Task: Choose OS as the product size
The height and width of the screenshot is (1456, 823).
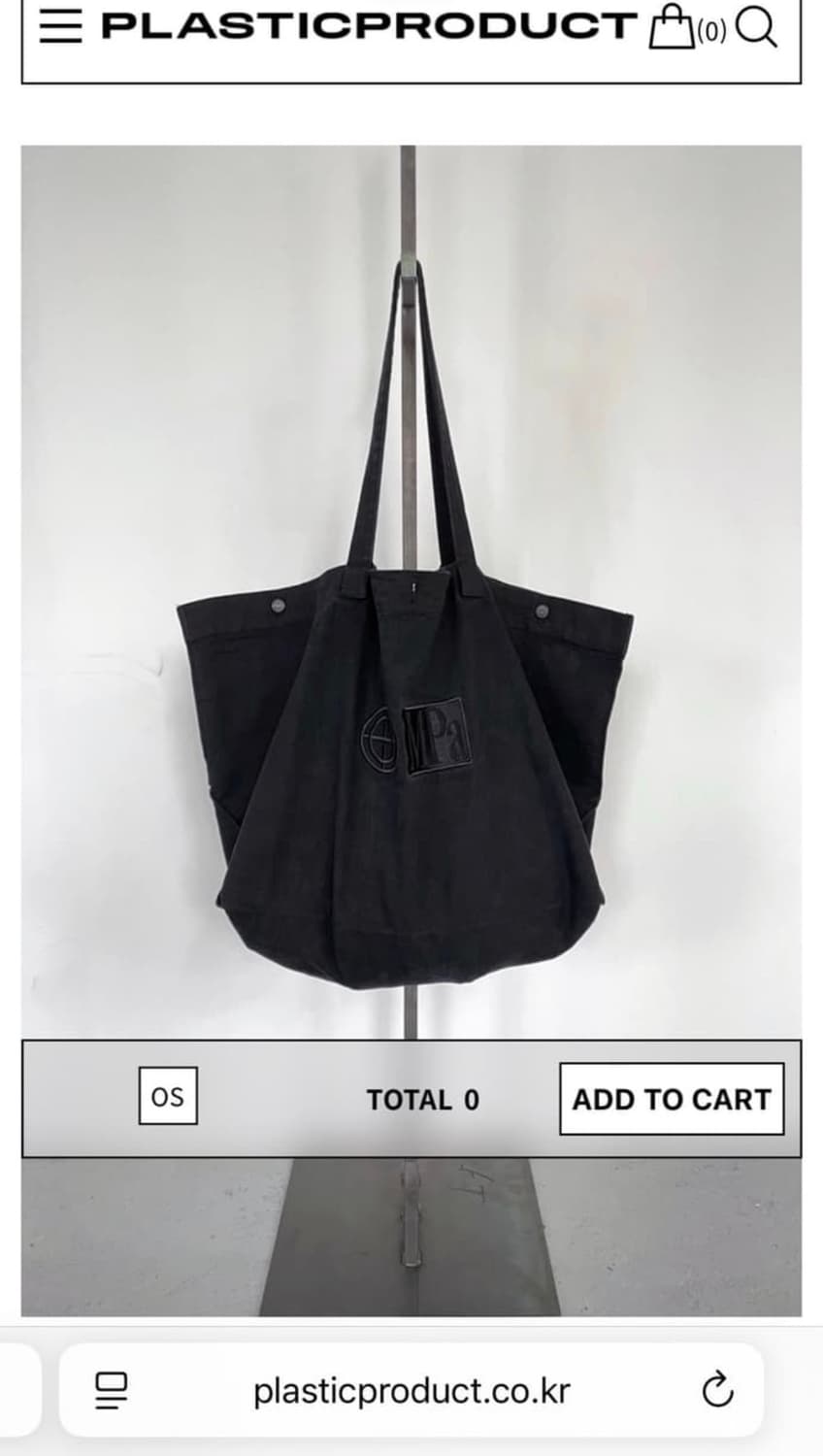Action: click(x=168, y=1099)
